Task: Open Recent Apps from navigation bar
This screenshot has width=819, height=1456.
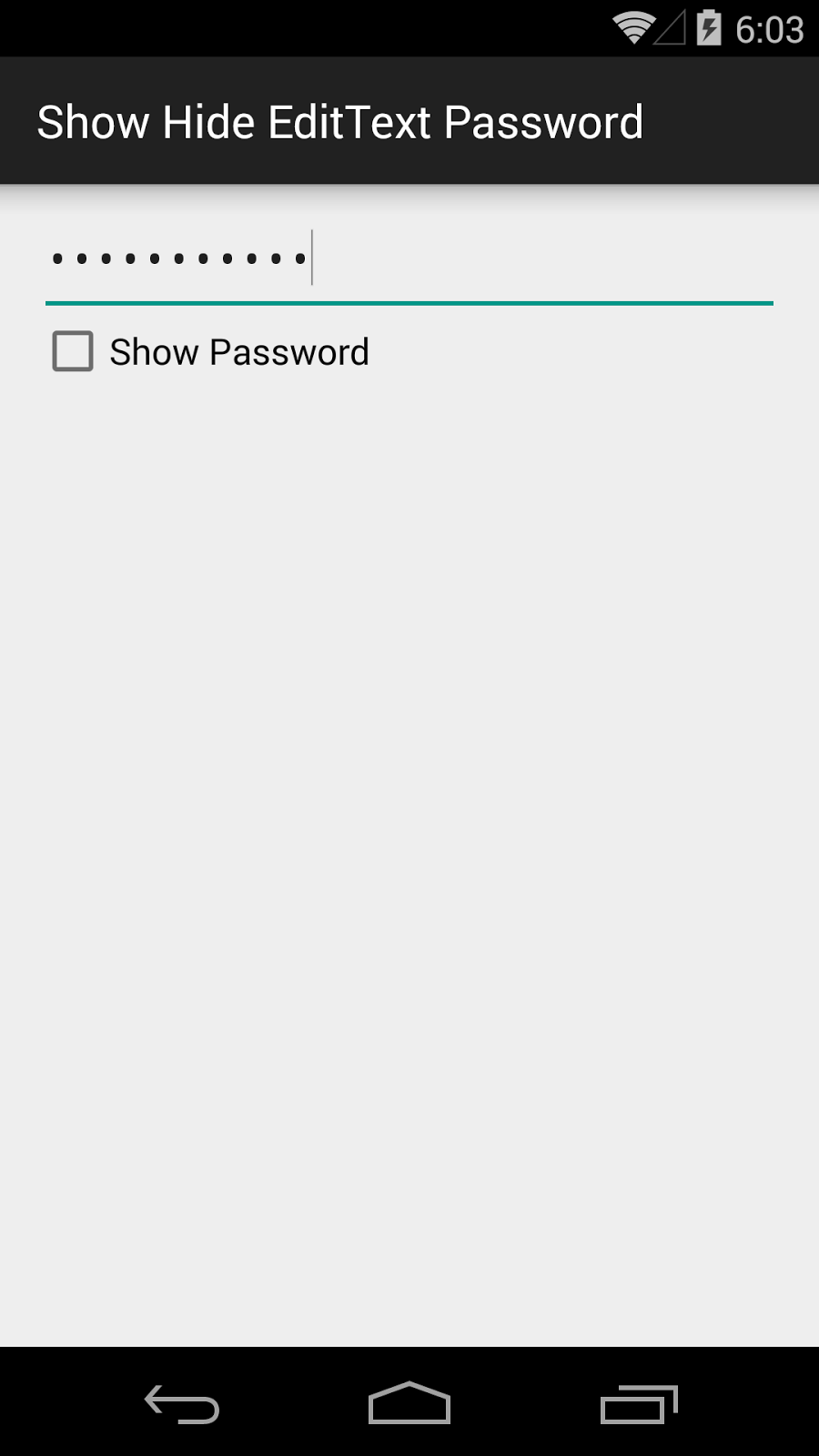Action: (638, 1403)
